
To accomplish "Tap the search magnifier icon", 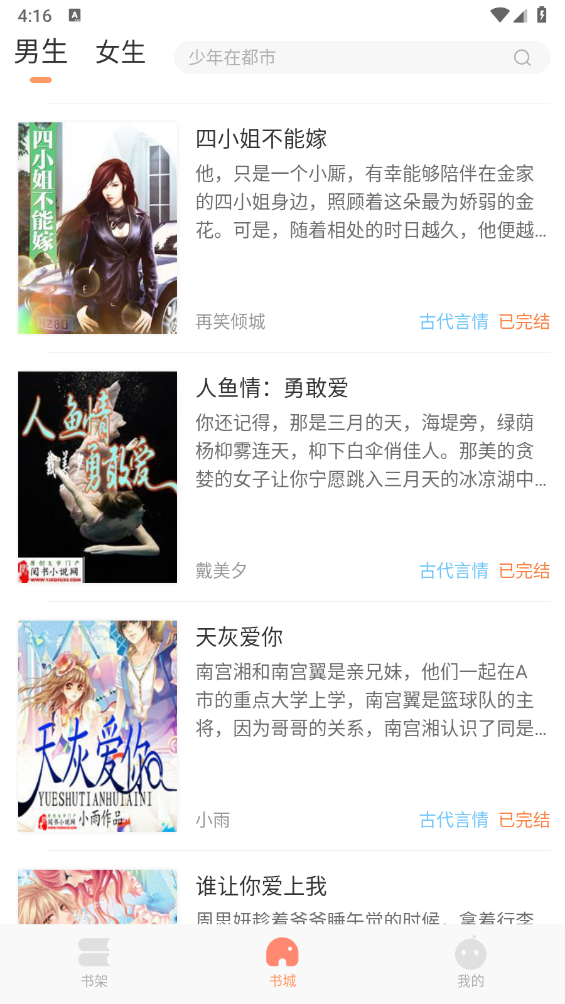I will click(x=522, y=58).
